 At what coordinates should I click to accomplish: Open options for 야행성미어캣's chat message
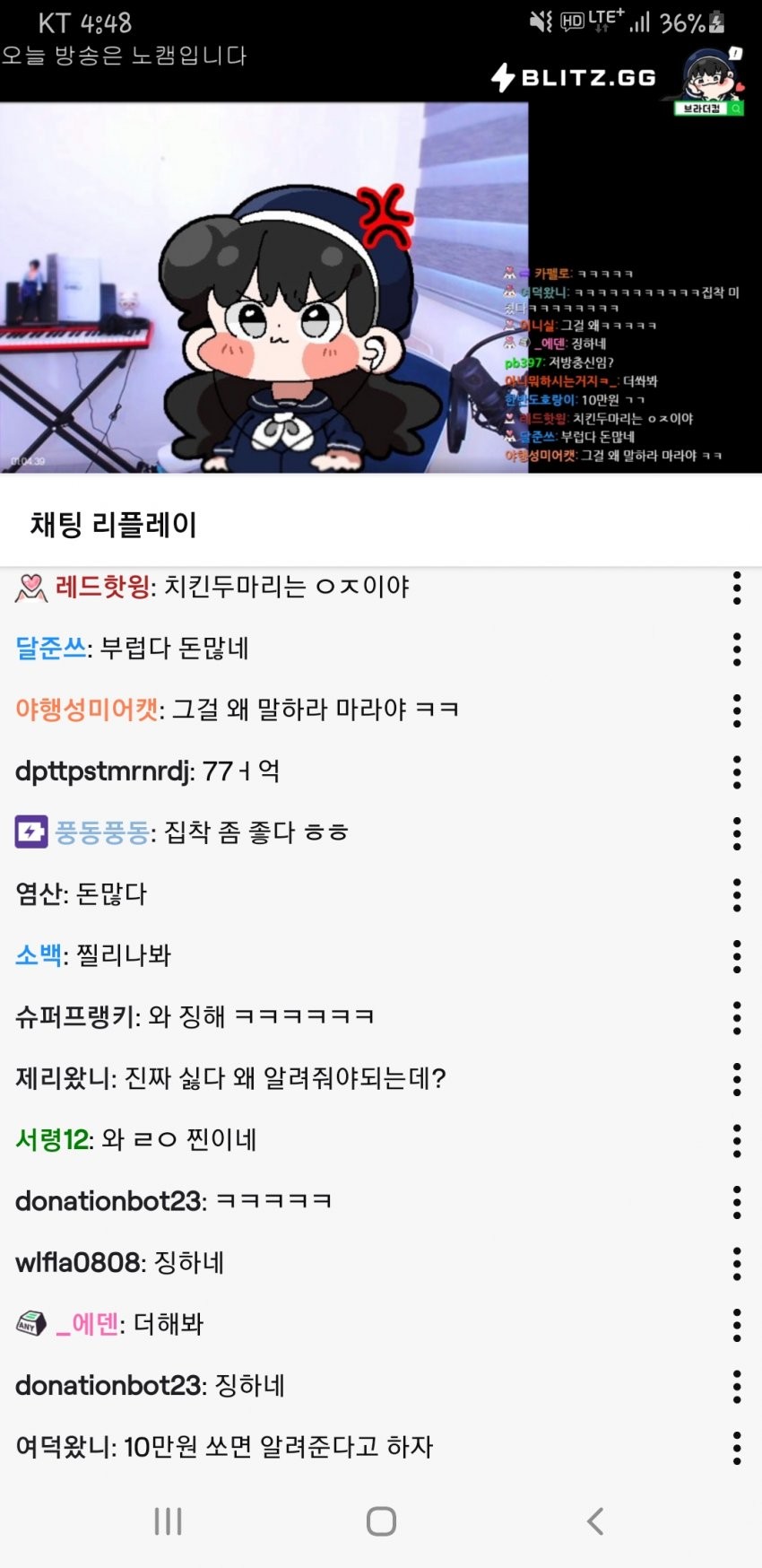[x=736, y=710]
